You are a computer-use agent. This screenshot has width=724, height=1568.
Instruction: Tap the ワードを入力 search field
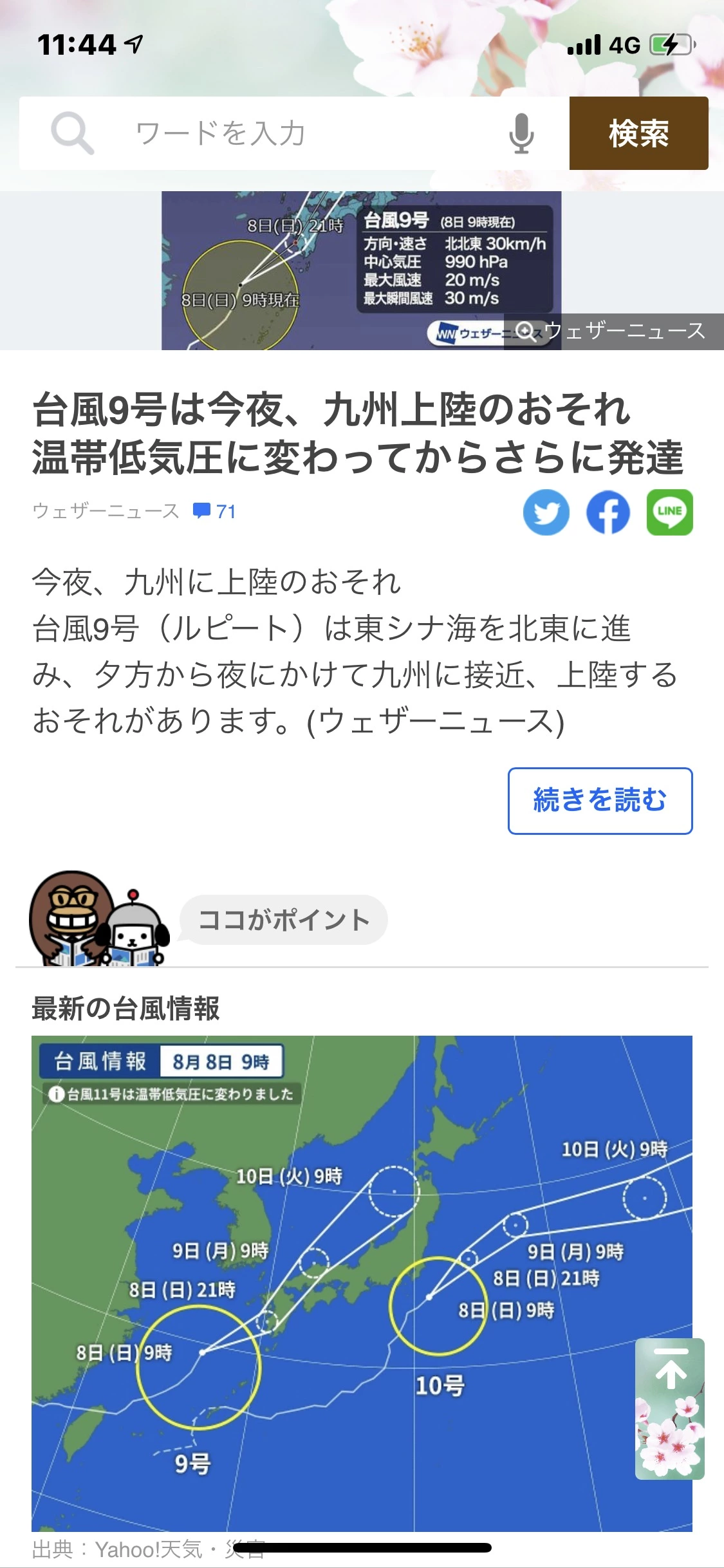(290, 133)
